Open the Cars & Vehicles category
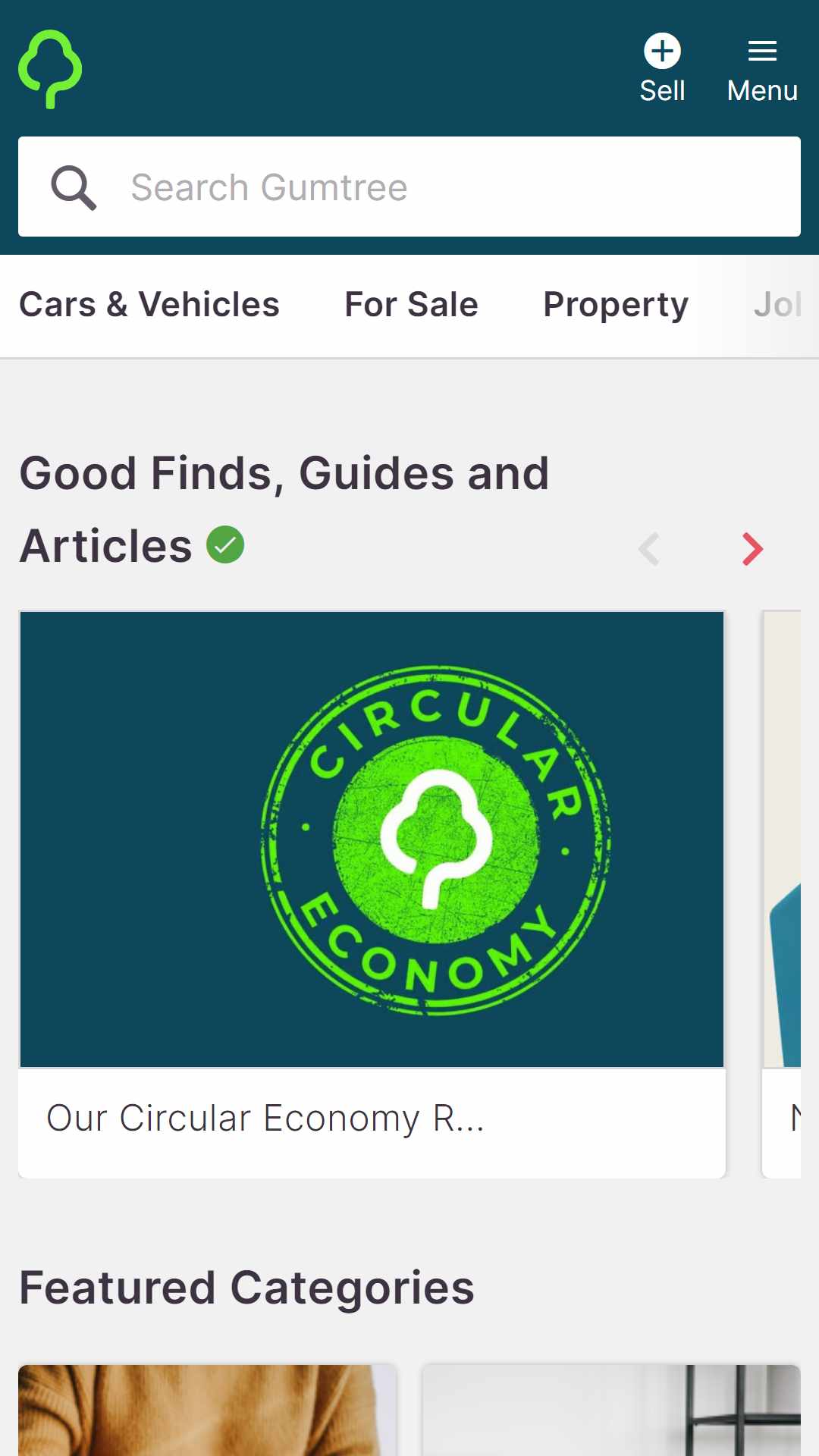The height and width of the screenshot is (1456, 819). tap(149, 305)
